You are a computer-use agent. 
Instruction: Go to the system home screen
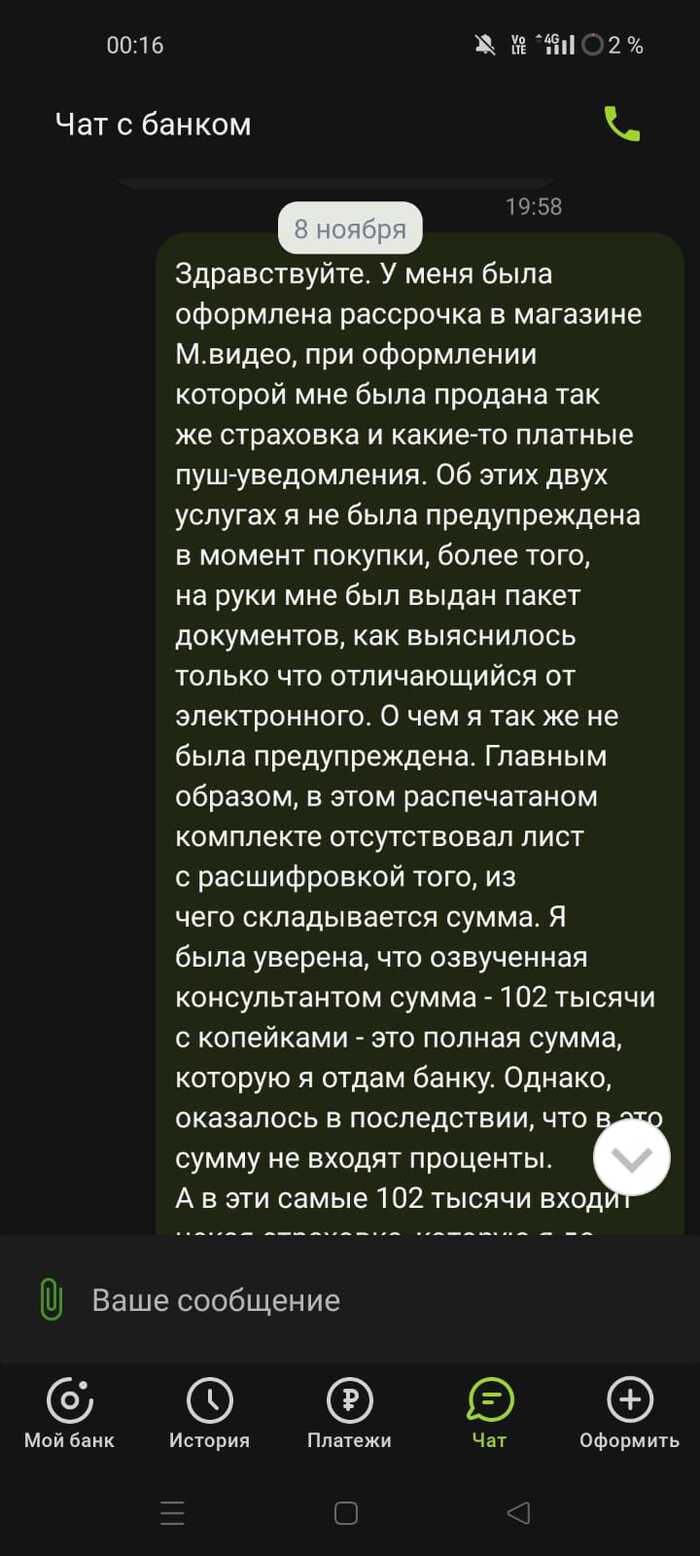pyautogui.click(x=346, y=1513)
